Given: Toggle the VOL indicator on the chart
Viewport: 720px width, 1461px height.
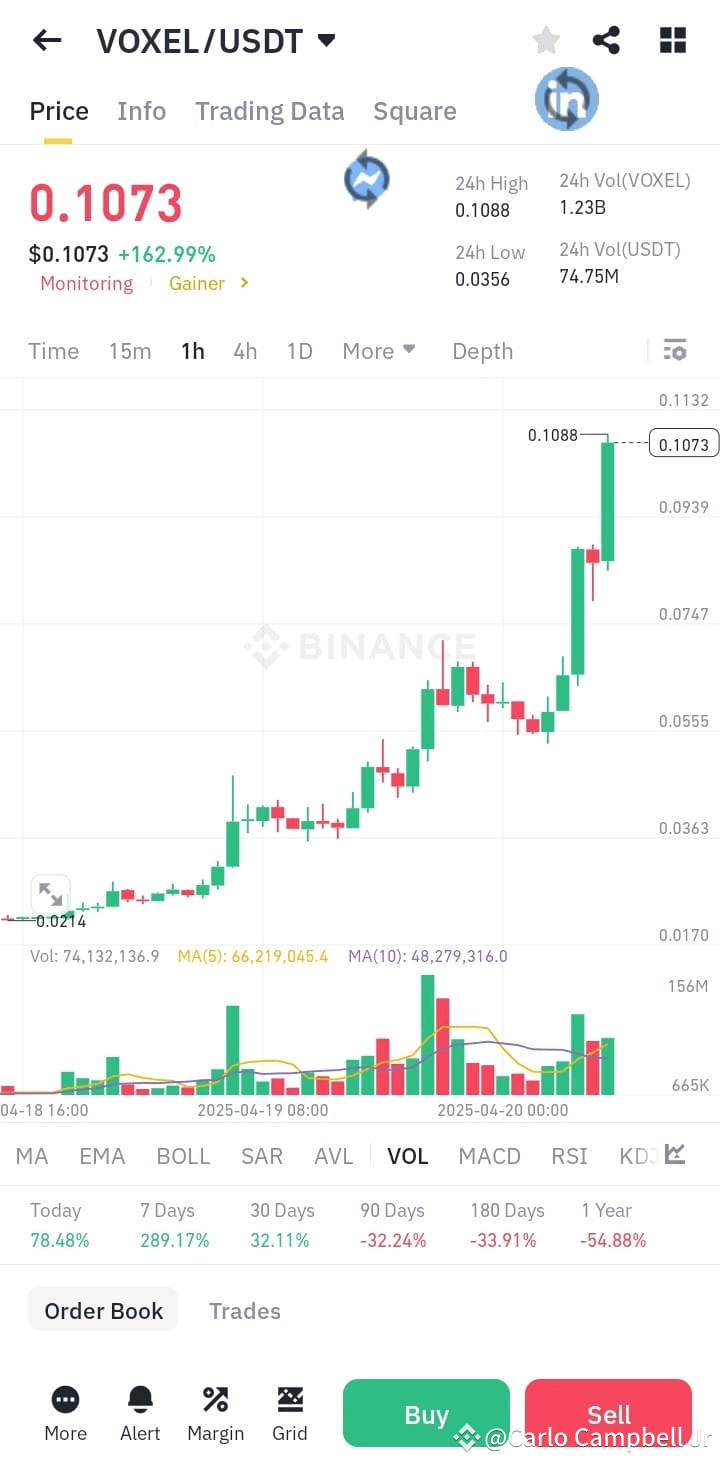Looking at the screenshot, I should pos(407,1155).
